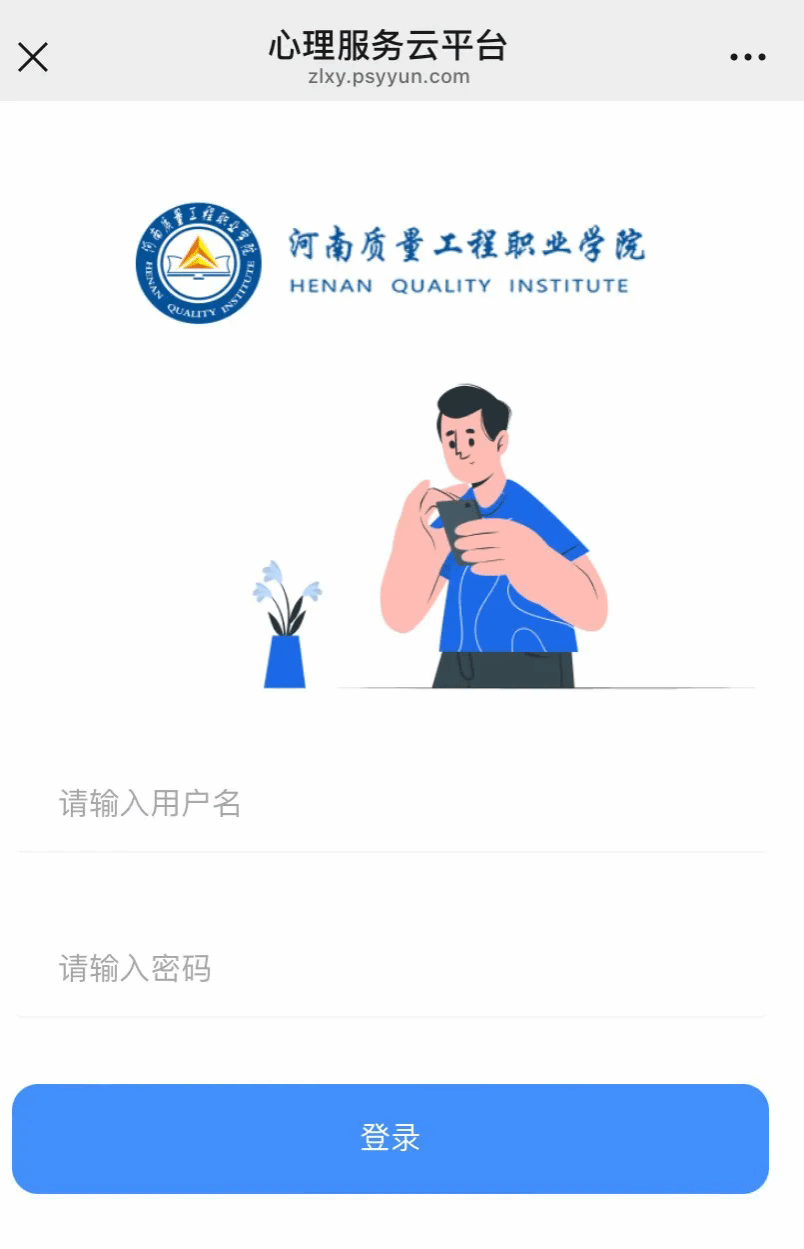The image size is (804, 1249).
Task: Tap the 登录 login button
Action: click(390, 1138)
